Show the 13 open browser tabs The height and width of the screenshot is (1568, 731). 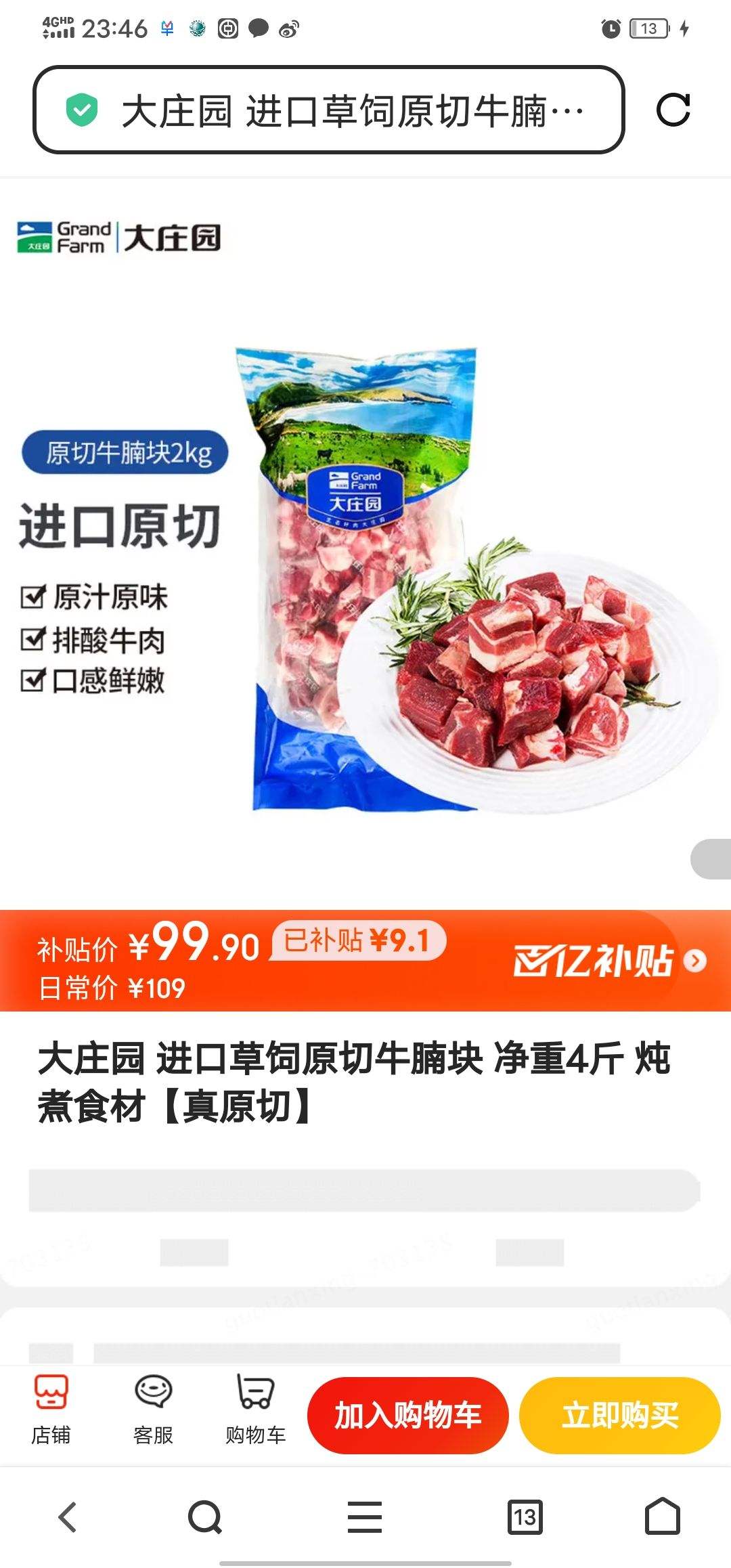tap(525, 1517)
